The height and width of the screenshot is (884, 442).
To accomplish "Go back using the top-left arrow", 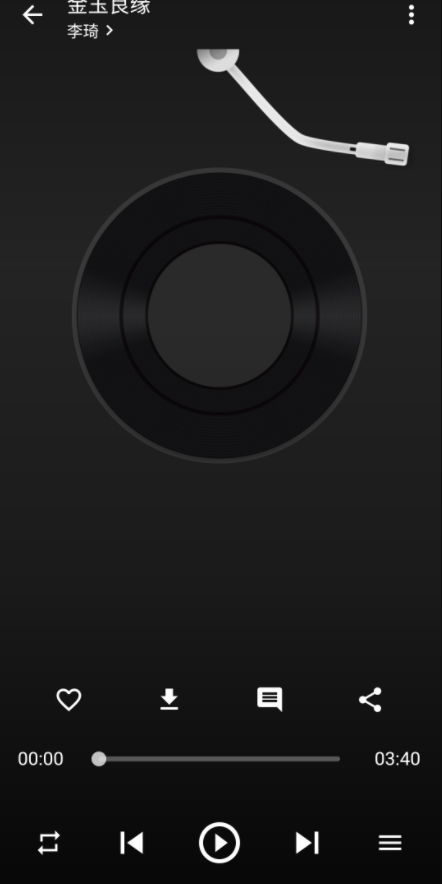I will (32, 15).
